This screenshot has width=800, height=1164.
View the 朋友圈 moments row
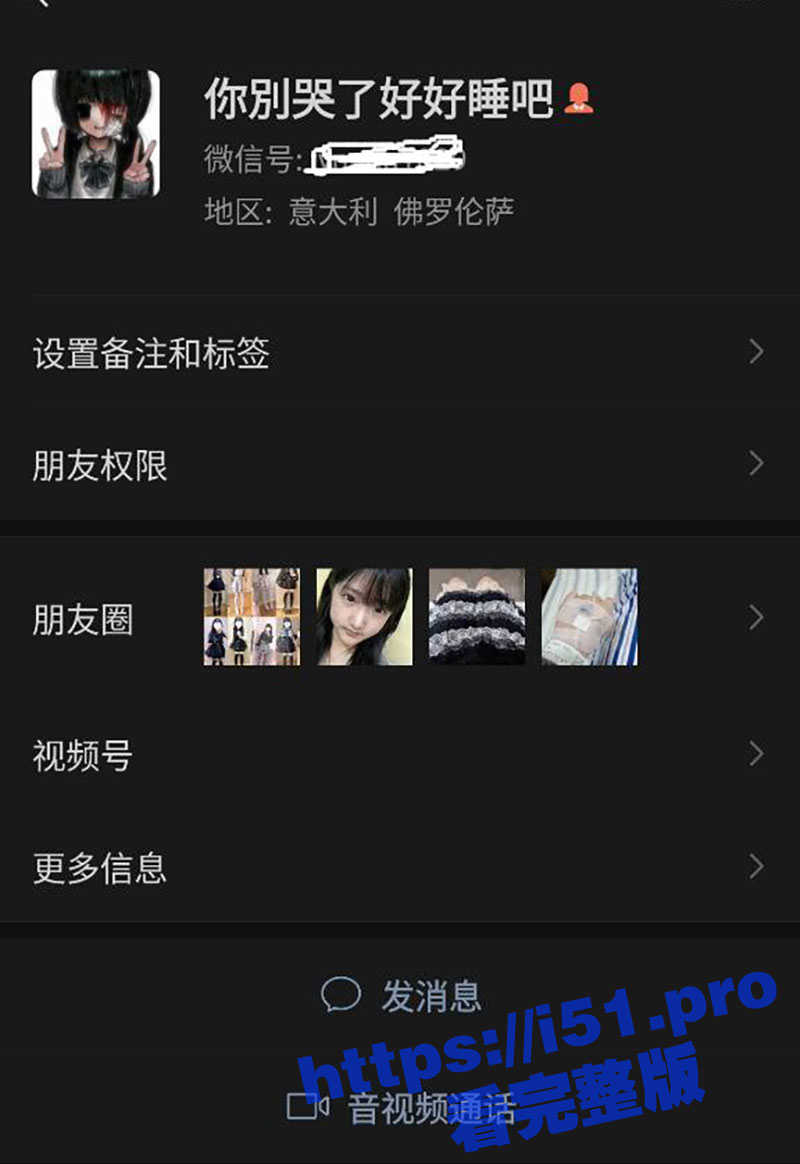tap(400, 619)
